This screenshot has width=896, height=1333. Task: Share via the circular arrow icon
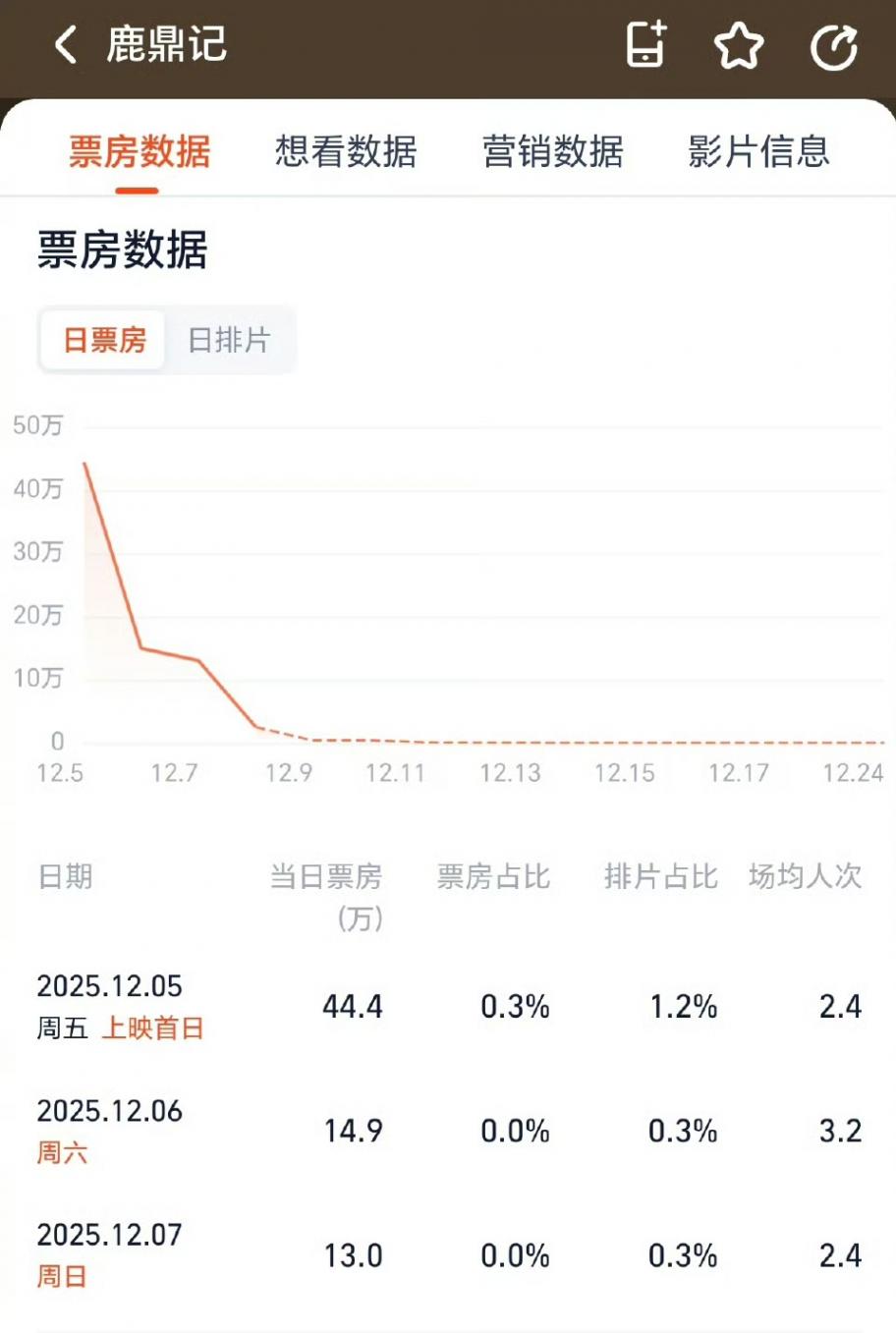(x=833, y=47)
